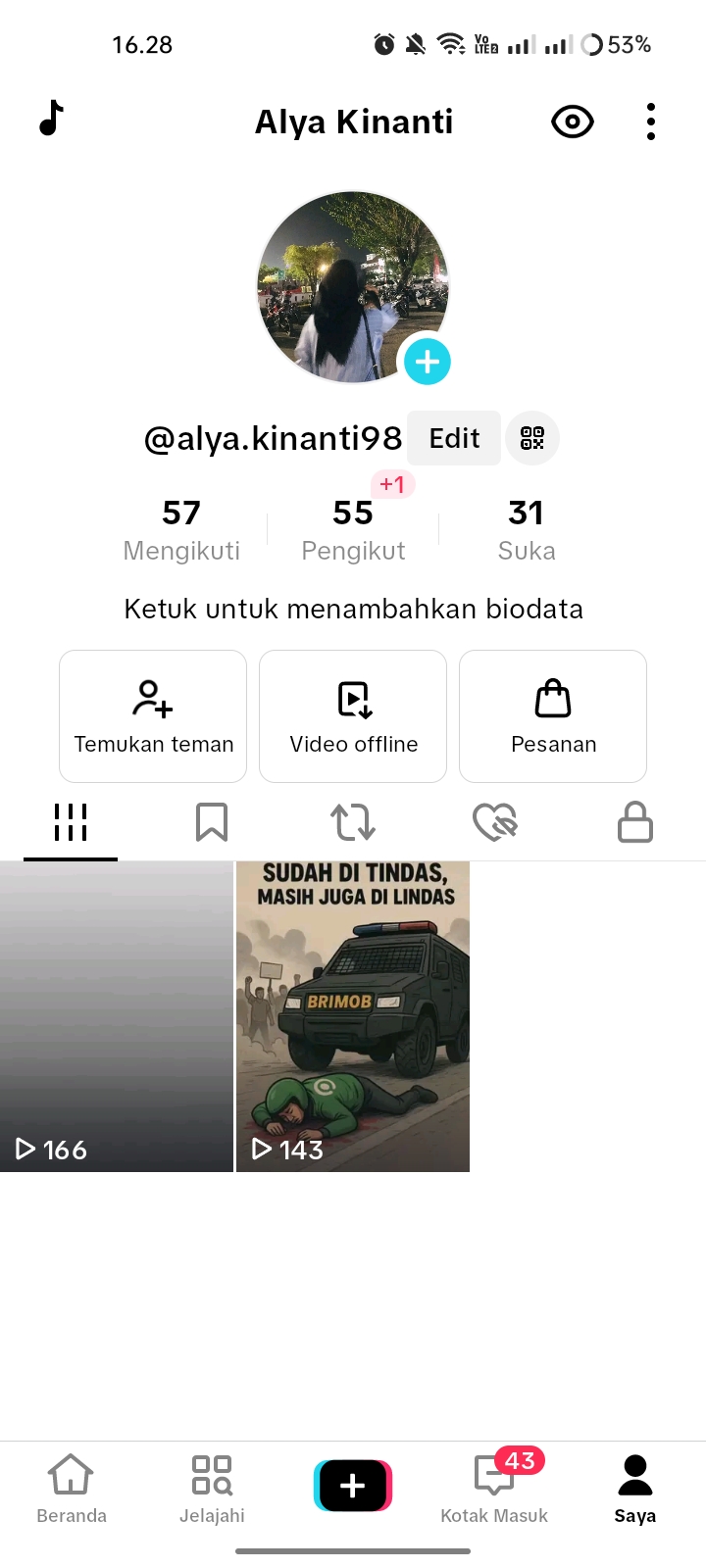
Task: Add a story with the plus badge
Action: 428,362
